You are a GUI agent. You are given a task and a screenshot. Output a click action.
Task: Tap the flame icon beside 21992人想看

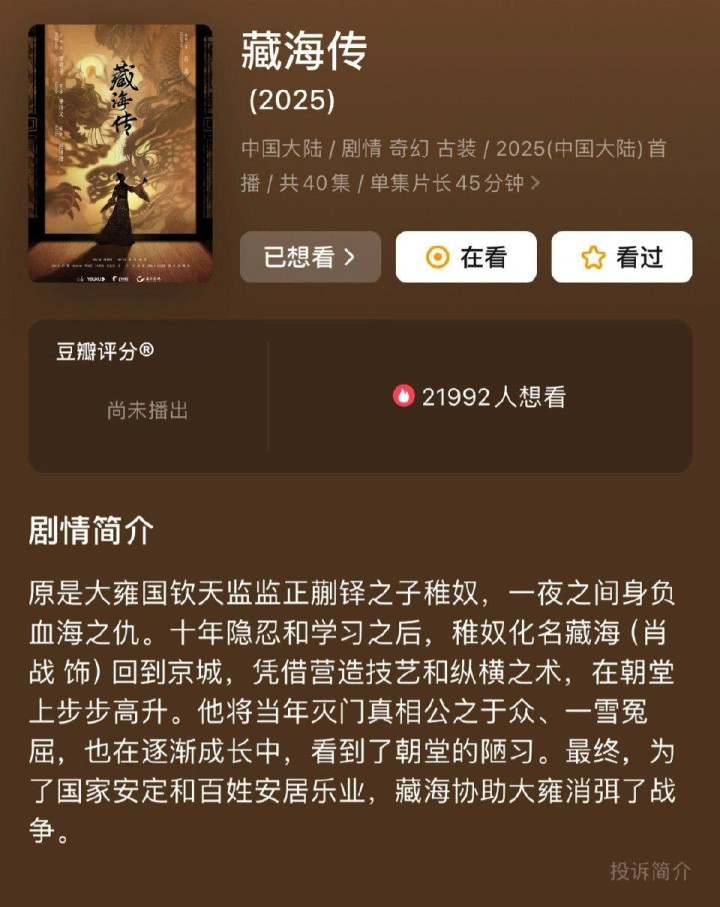pyautogui.click(x=403, y=397)
